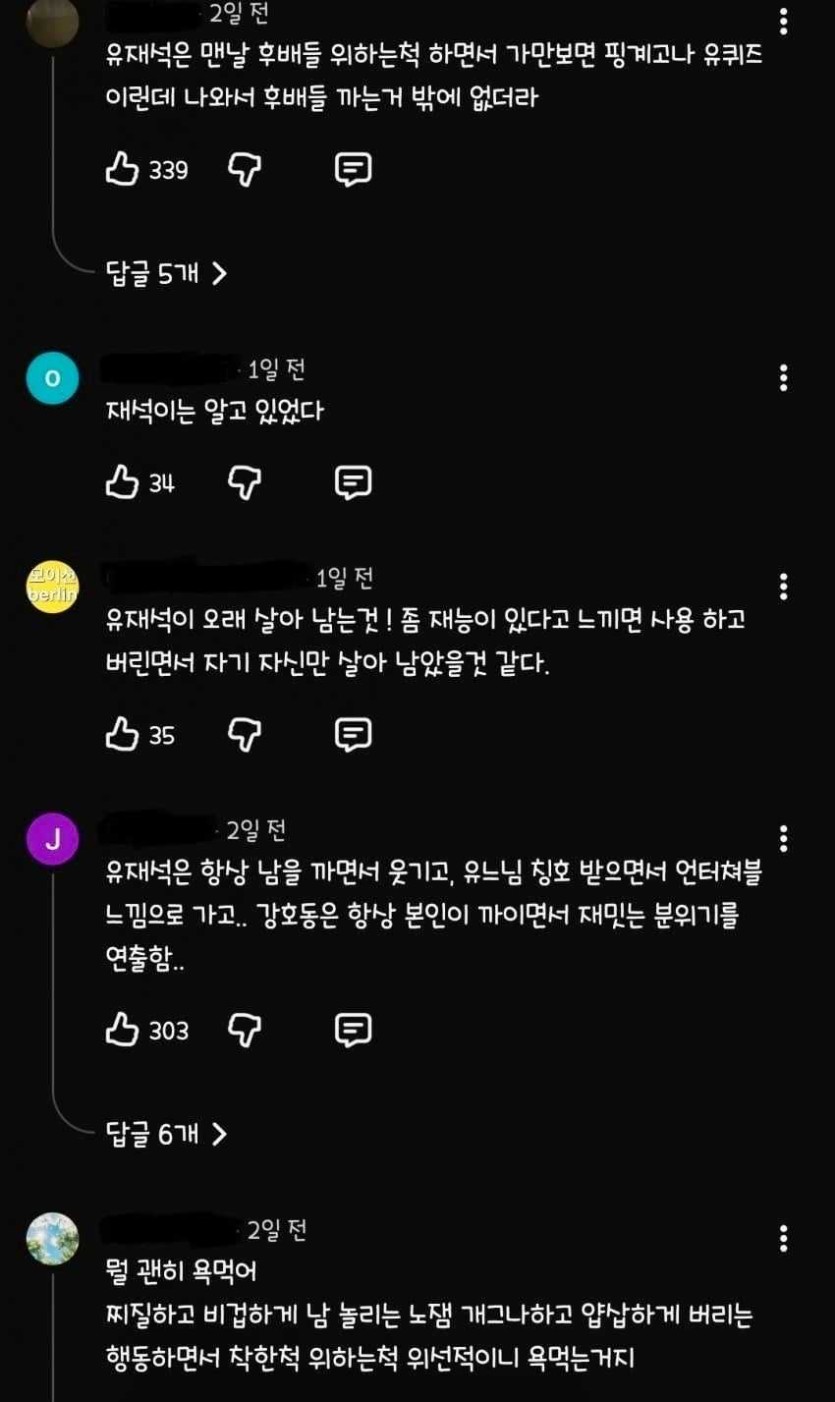Screen dimensions: 835x1402
Task: Dislike the comment with 35 likes
Action: [244, 735]
